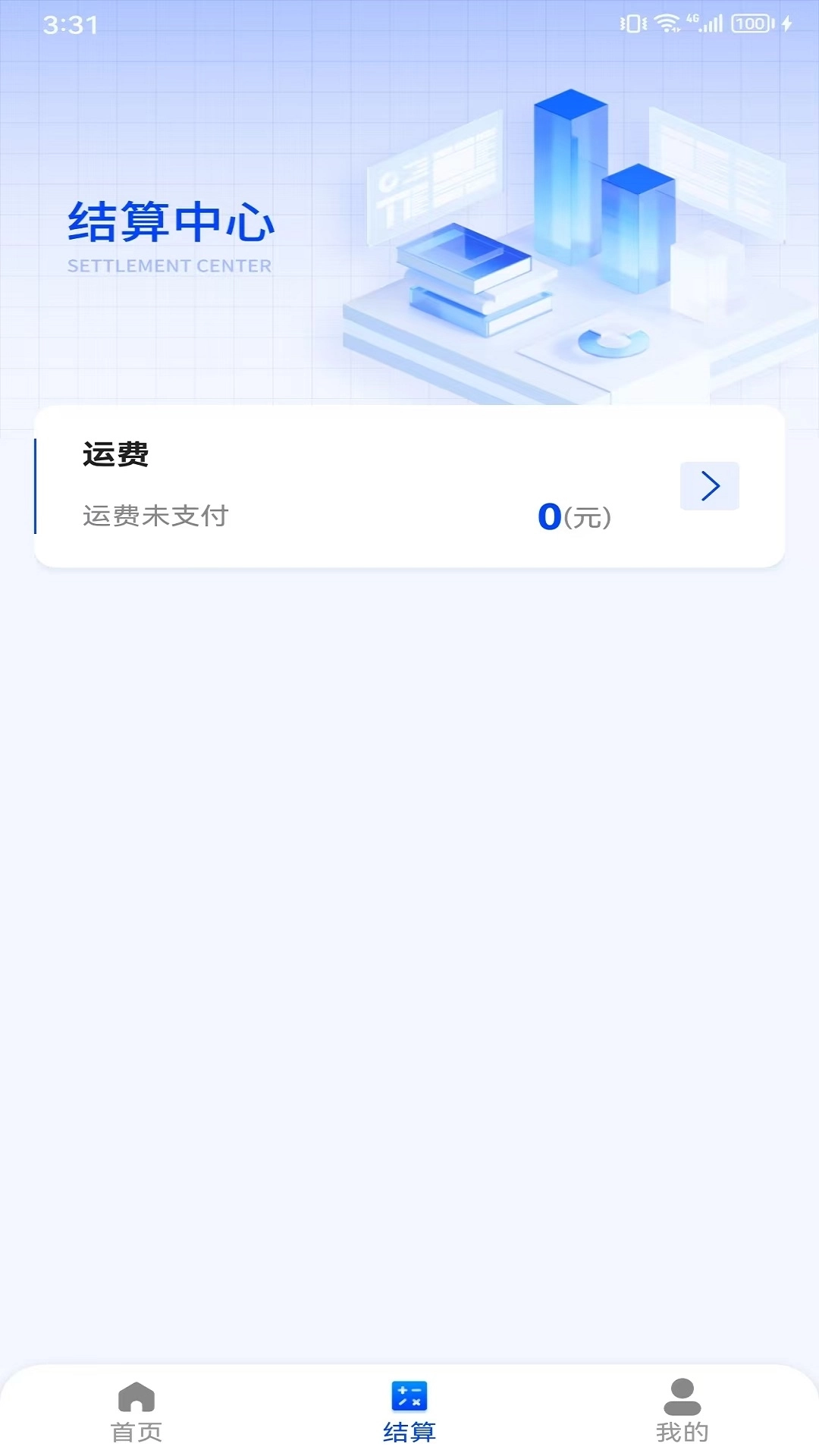Tap the vibration mode status icon
This screenshot has width=819, height=1456.
click(x=632, y=23)
